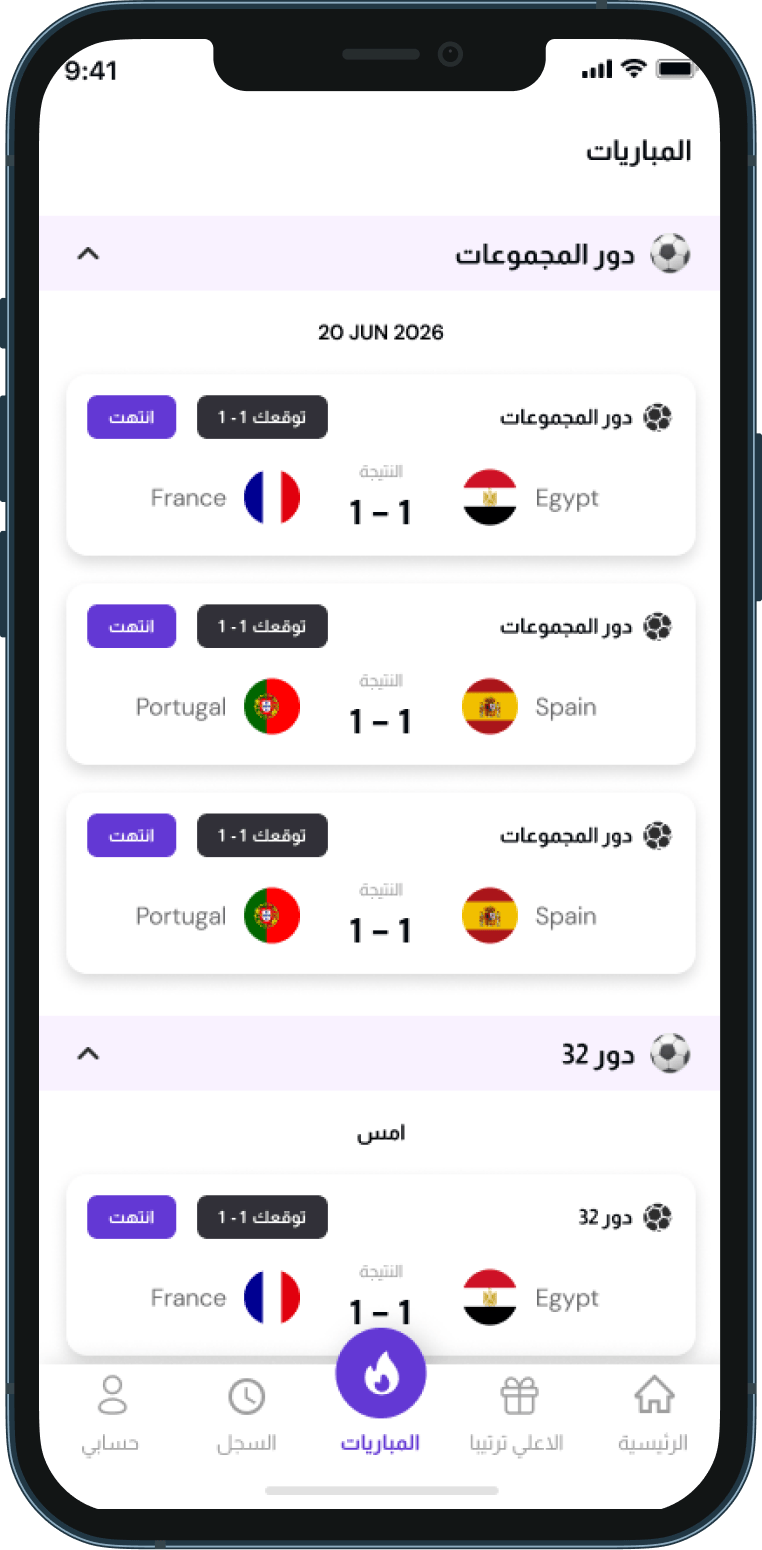Open the حسابي account tab

point(111,1412)
